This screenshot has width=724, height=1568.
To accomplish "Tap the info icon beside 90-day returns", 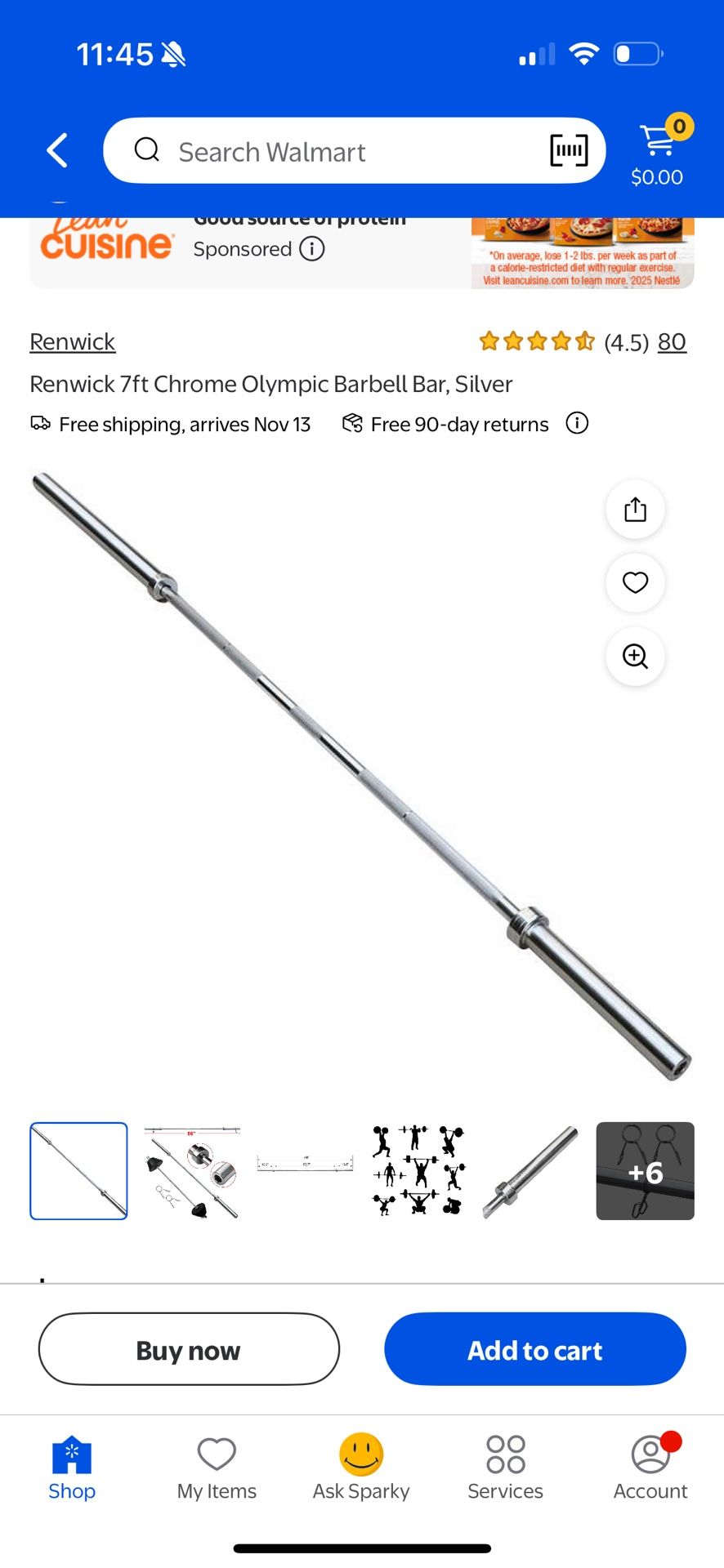I will point(577,423).
